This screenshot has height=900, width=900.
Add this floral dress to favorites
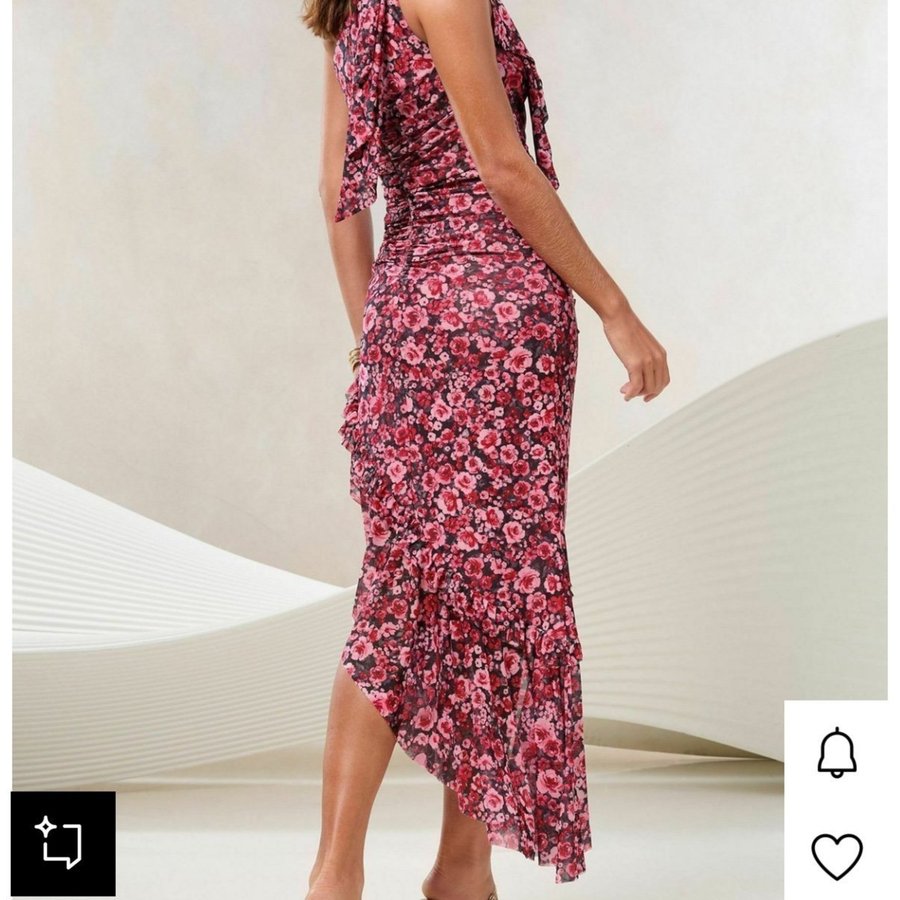point(836,855)
